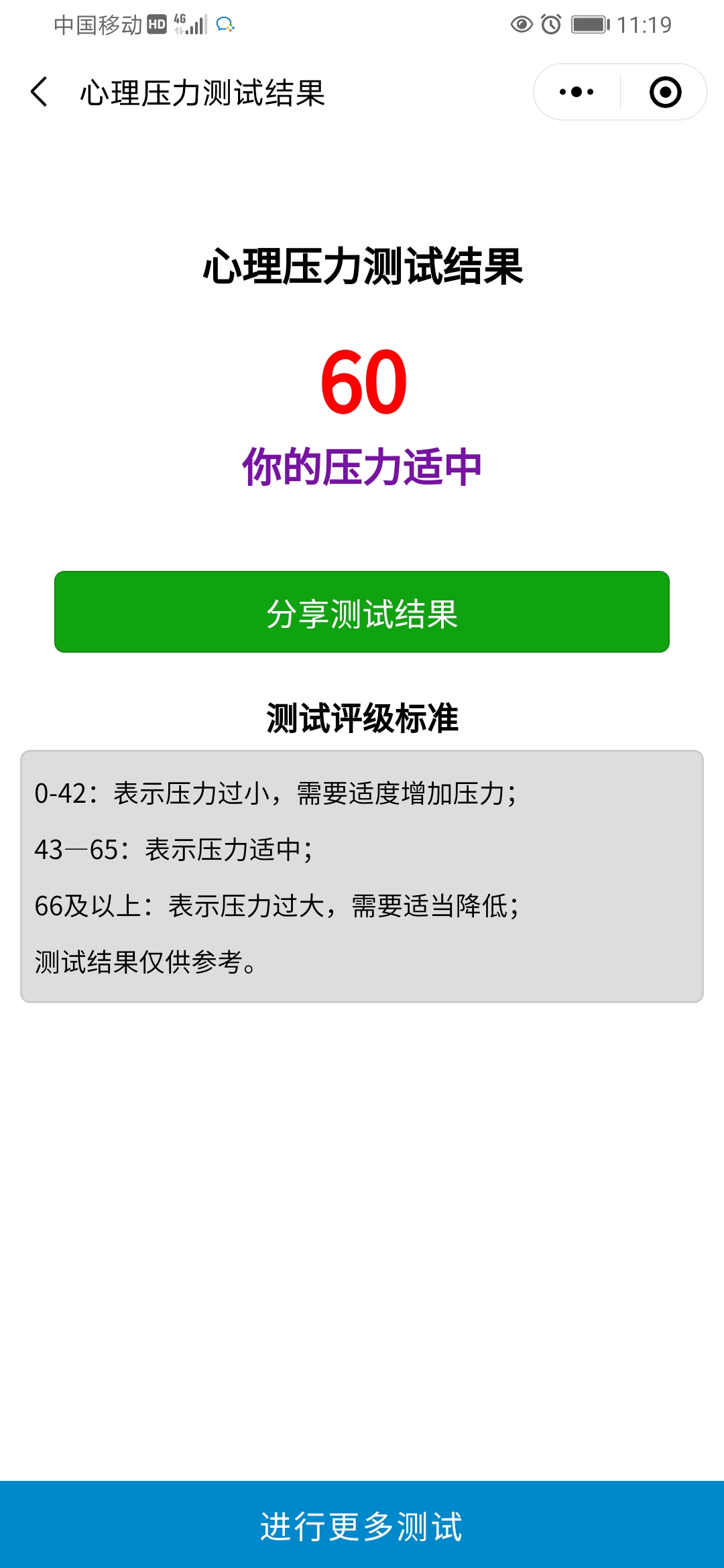Tap the 中国移动 carrier label

coord(97,25)
